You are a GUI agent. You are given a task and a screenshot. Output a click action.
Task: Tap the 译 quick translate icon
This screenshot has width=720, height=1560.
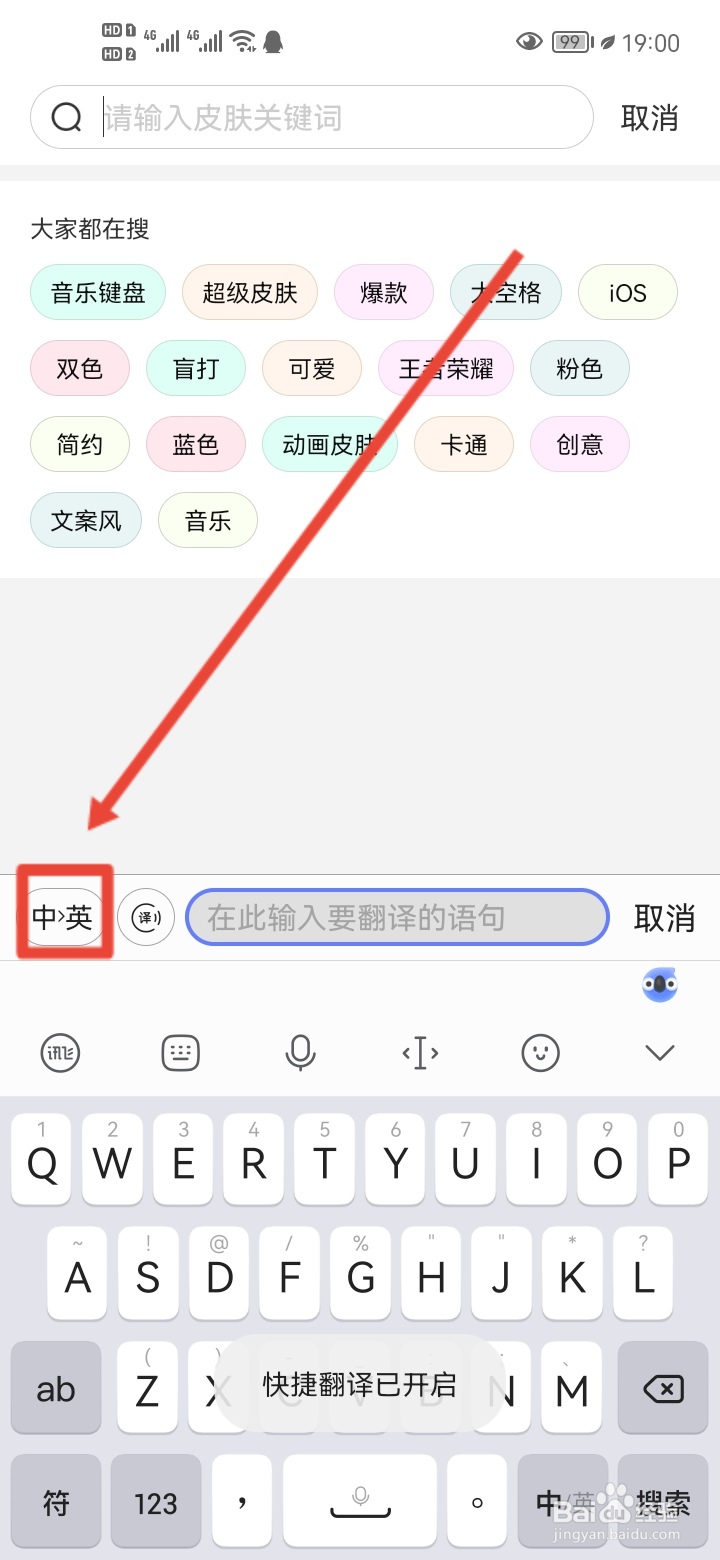click(x=146, y=917)
